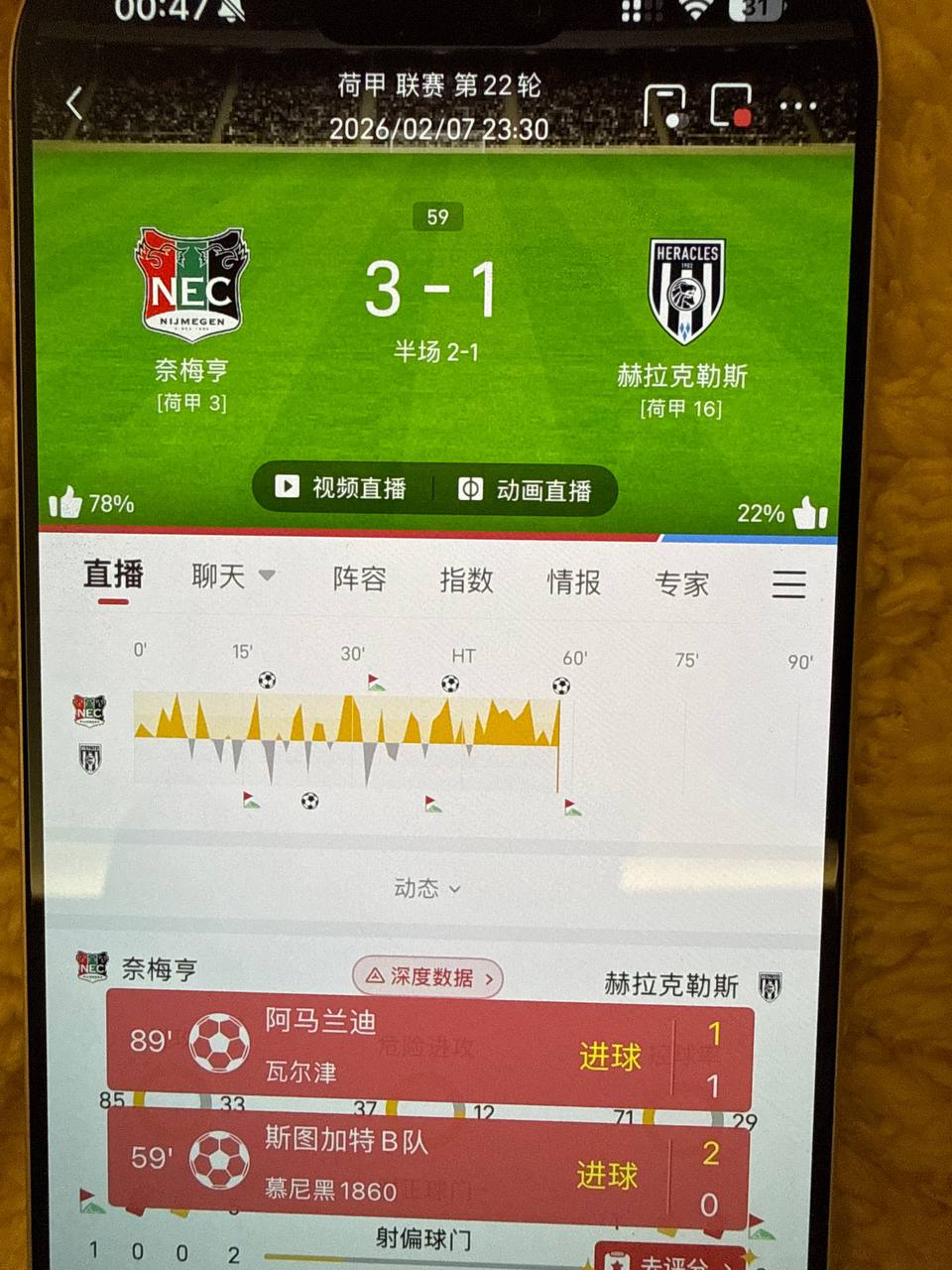Open the 阿马兰迪 vs 瓦尔津 goal alert
Viewport: 952px width, 1270px height.
click(x=428, y=1053)
